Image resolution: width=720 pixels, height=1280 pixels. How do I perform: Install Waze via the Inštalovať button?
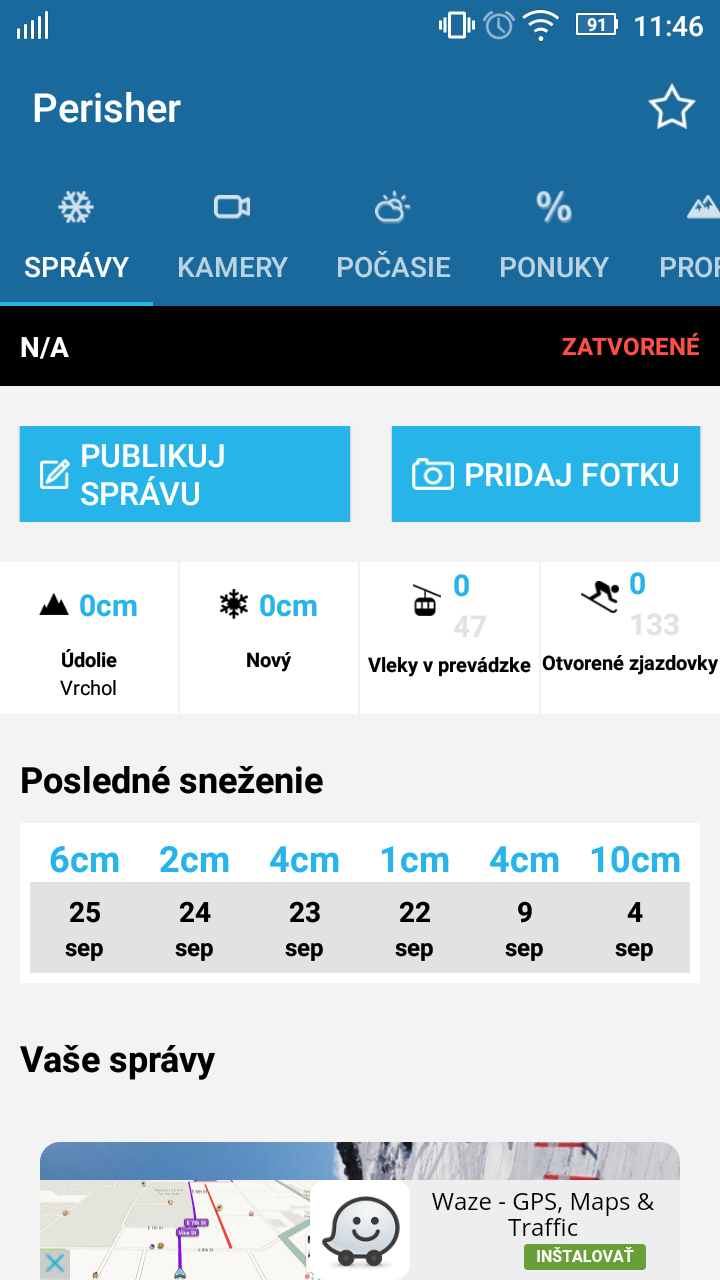pos(585,1256)
